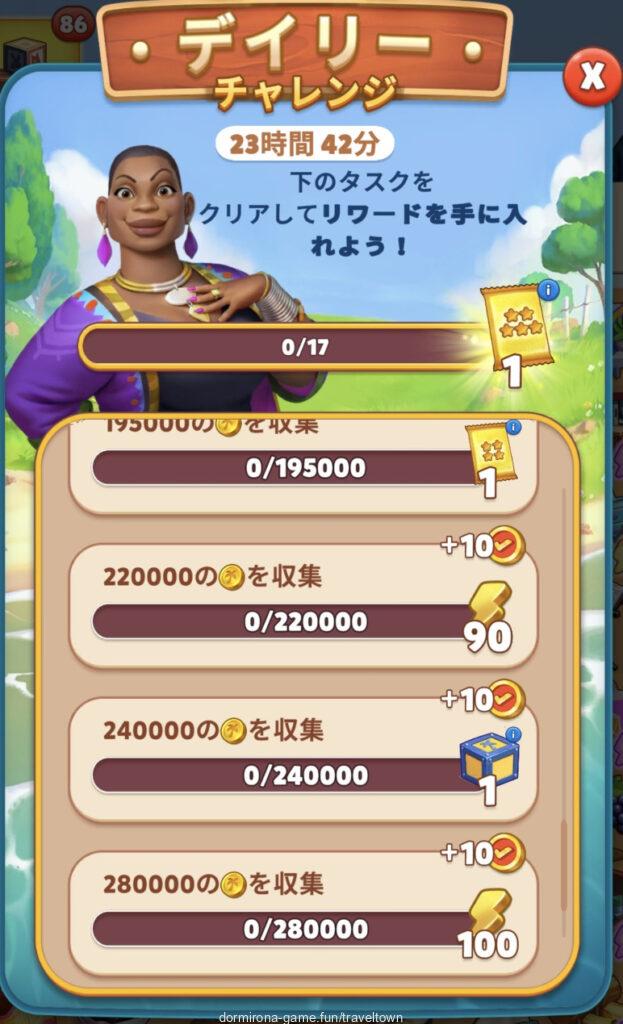Viewport: 623px width, 1024px height.
Task: Open info on the 240000 task blue box
Action: pos(513,736)
